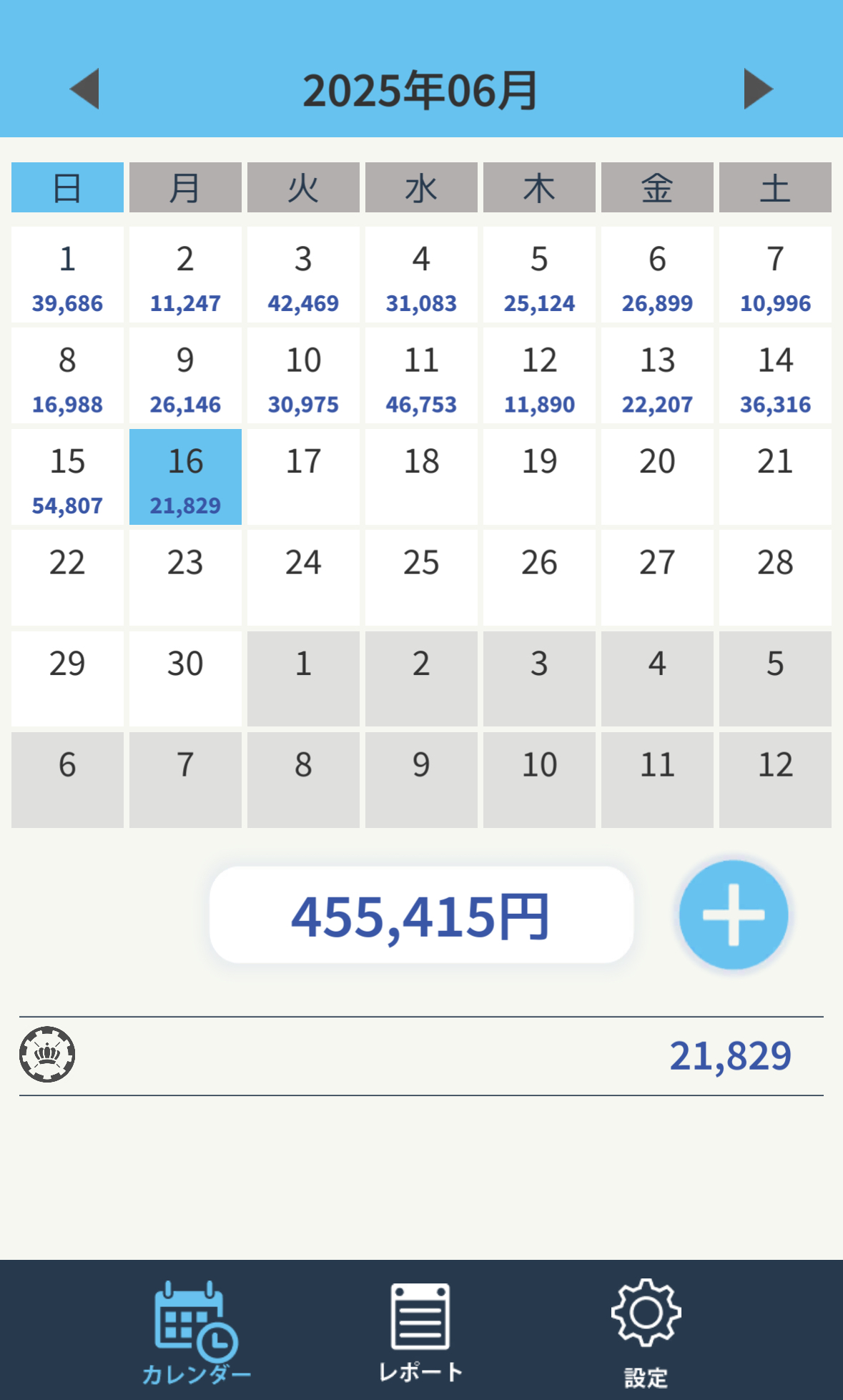Select June 15 with 54,807
Image resolution: width=843 pixels, height=1400 pixels.
67,477
